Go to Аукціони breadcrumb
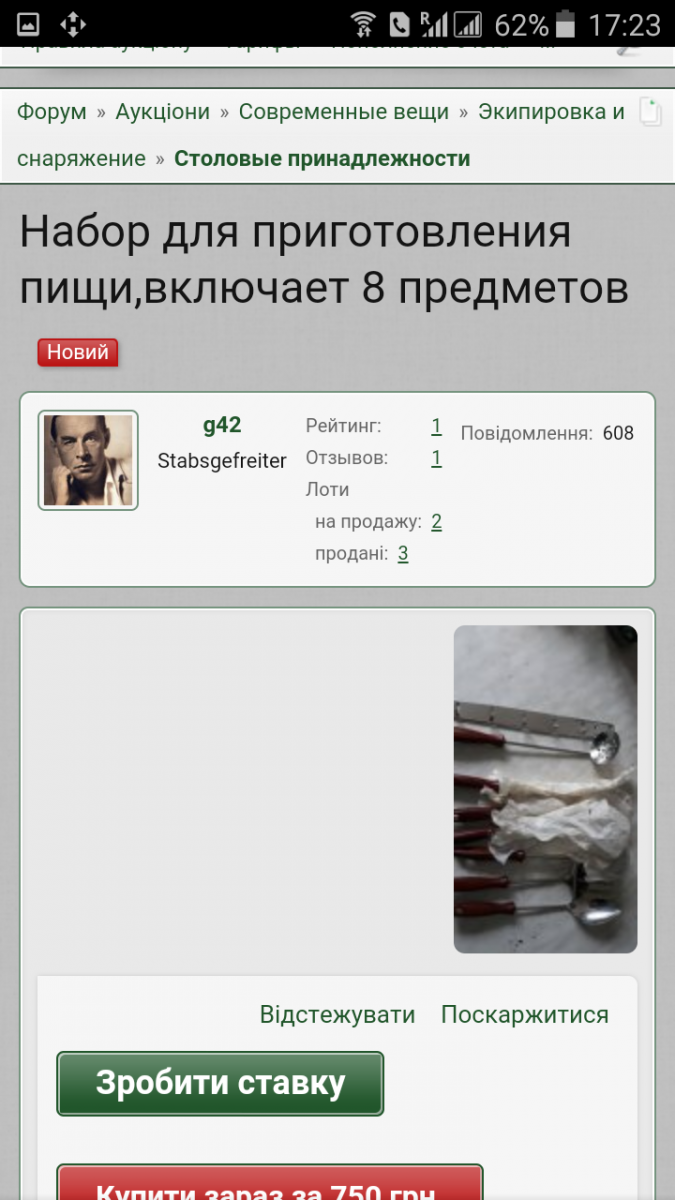This screenshot has width=675, height=1200. (x=163, y=112)
